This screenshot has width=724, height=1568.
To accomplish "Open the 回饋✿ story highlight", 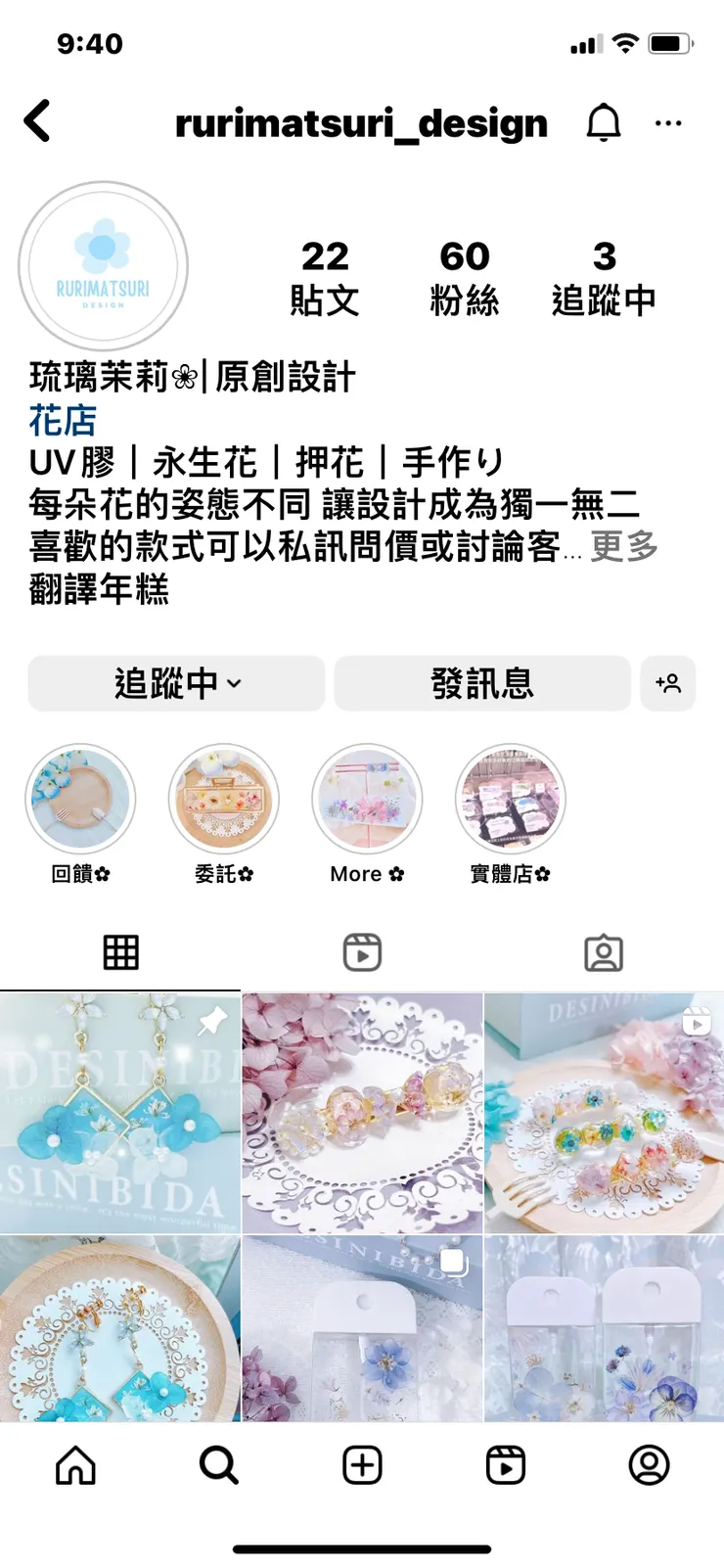I will point(81,799).
